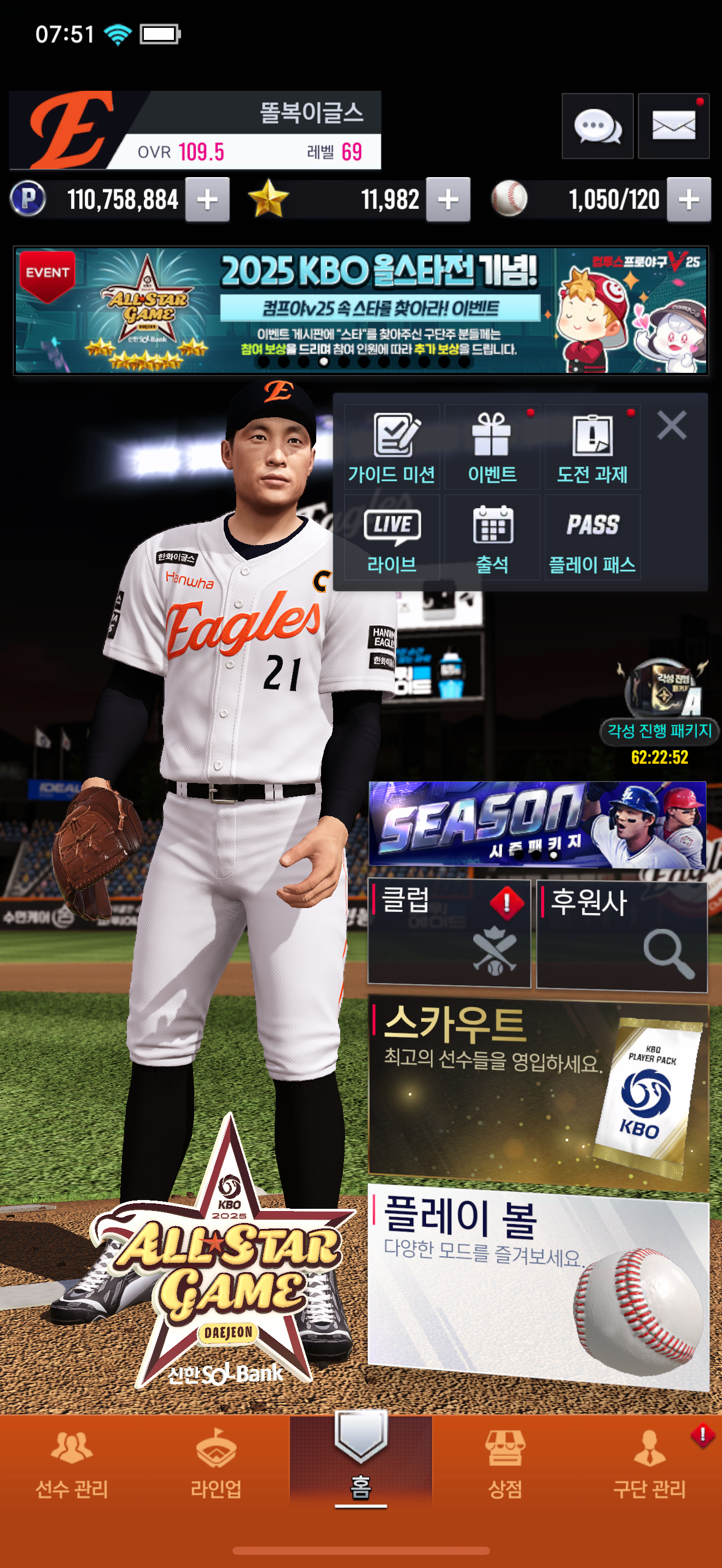Image resolution: width=722 pixels, height=1568 pixels.
Task: Open 가이드 미션 guide missions
Action: [x=392, y=447]
